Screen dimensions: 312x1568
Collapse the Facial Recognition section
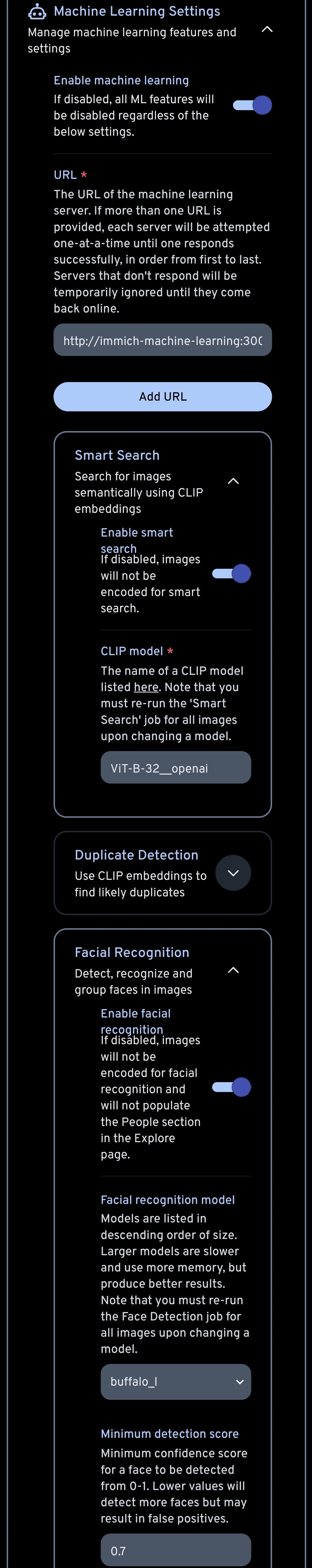click(233, 970)
